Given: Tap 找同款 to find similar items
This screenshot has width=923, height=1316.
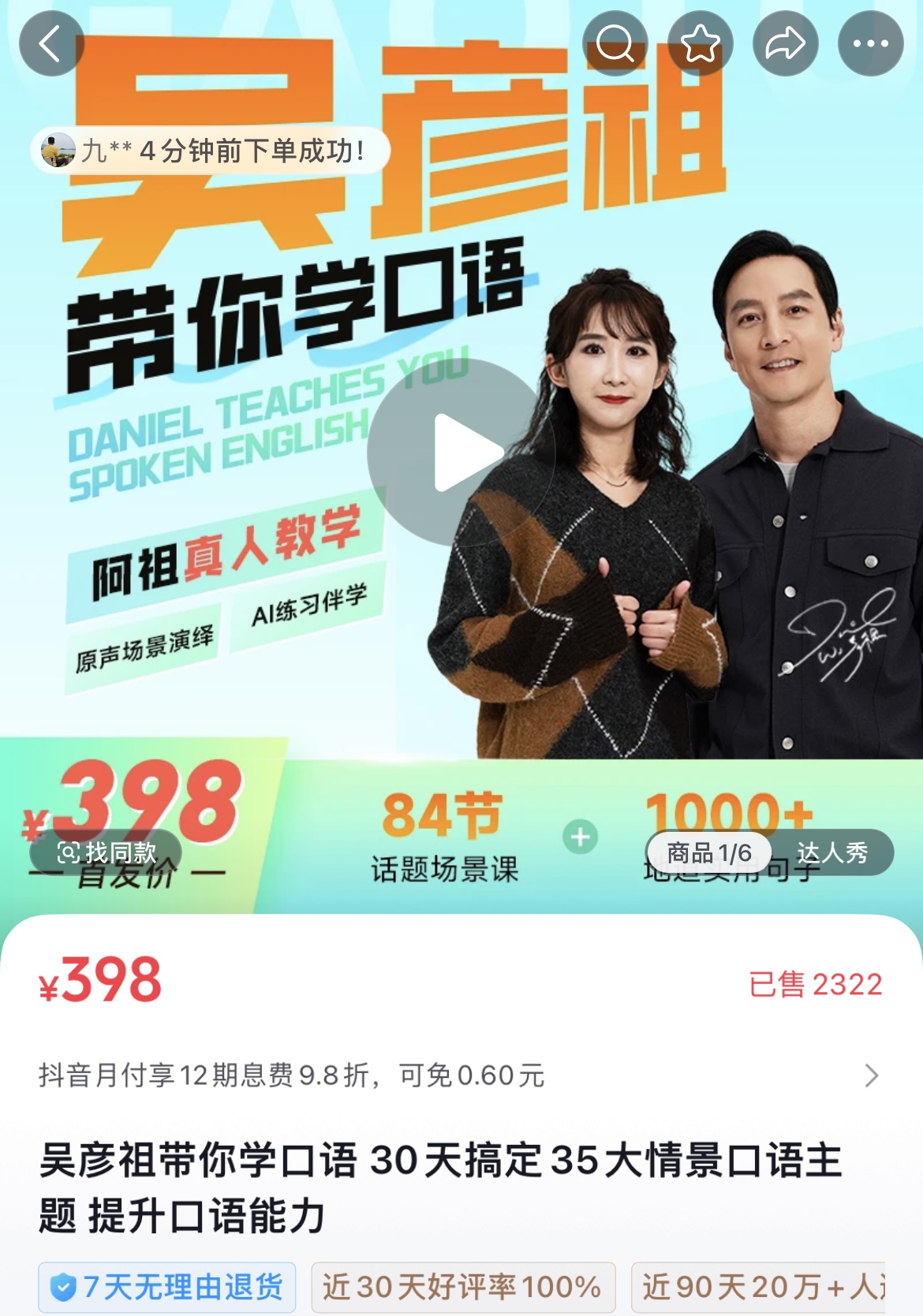Looking at the screenshot, I should pos(106,852).
